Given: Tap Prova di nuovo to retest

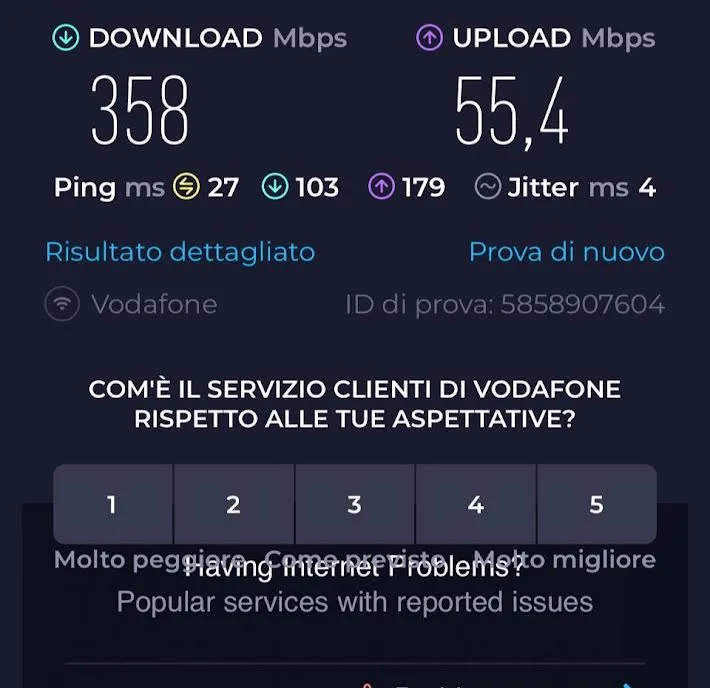Looking at the screenshot, I should pyautogui.click(x=566, y=252).
